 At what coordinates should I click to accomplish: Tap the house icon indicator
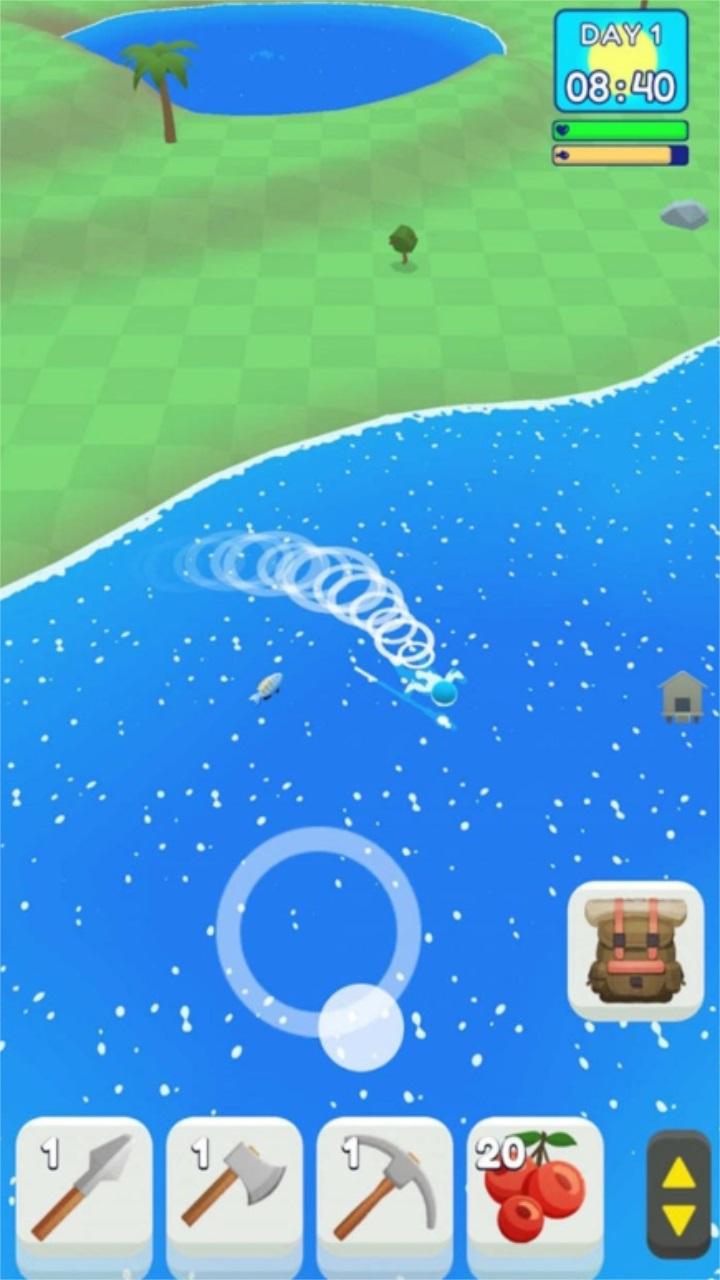point(683,696)
